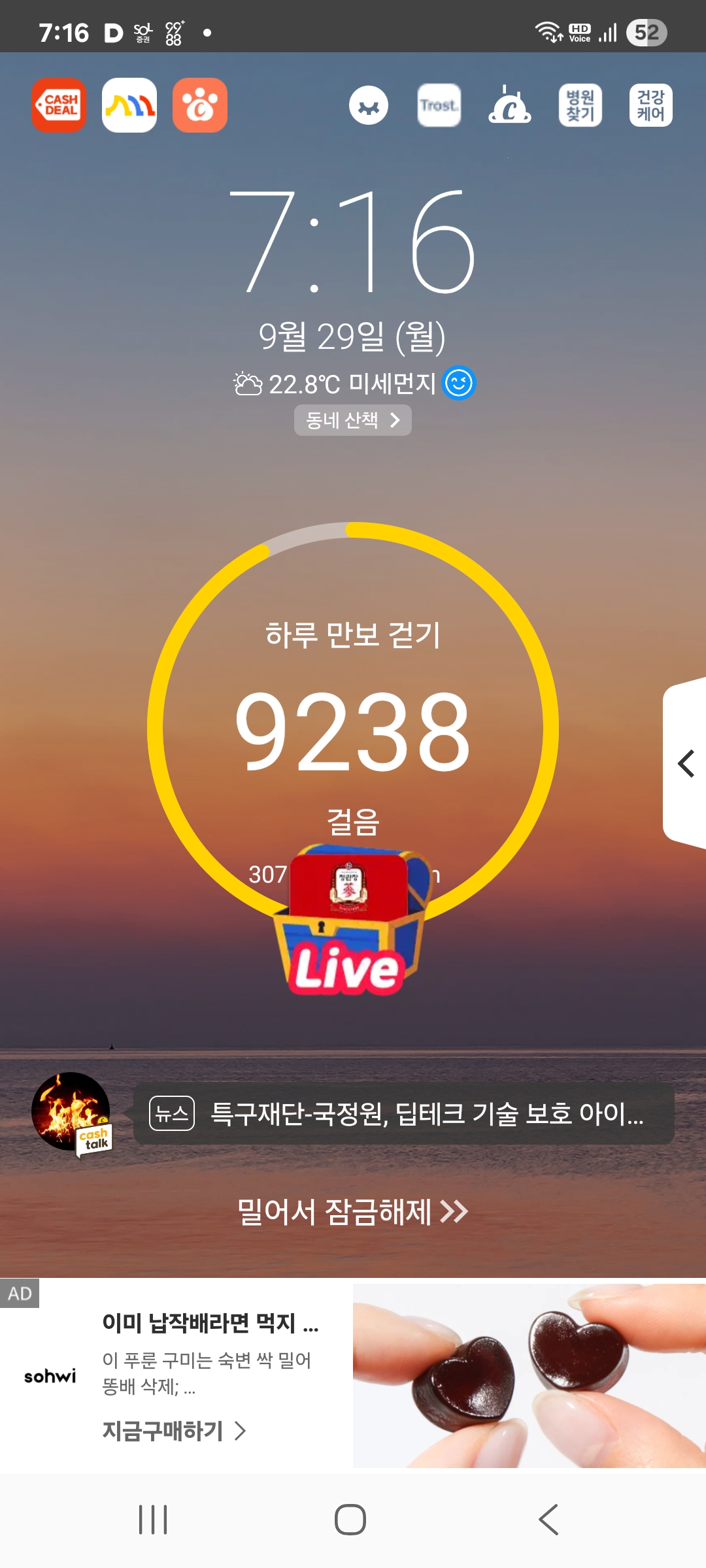This screenshot has width=706, height=1568.
Task: Tap the 동네 산책 chip
Action: [x=353, y=420]
